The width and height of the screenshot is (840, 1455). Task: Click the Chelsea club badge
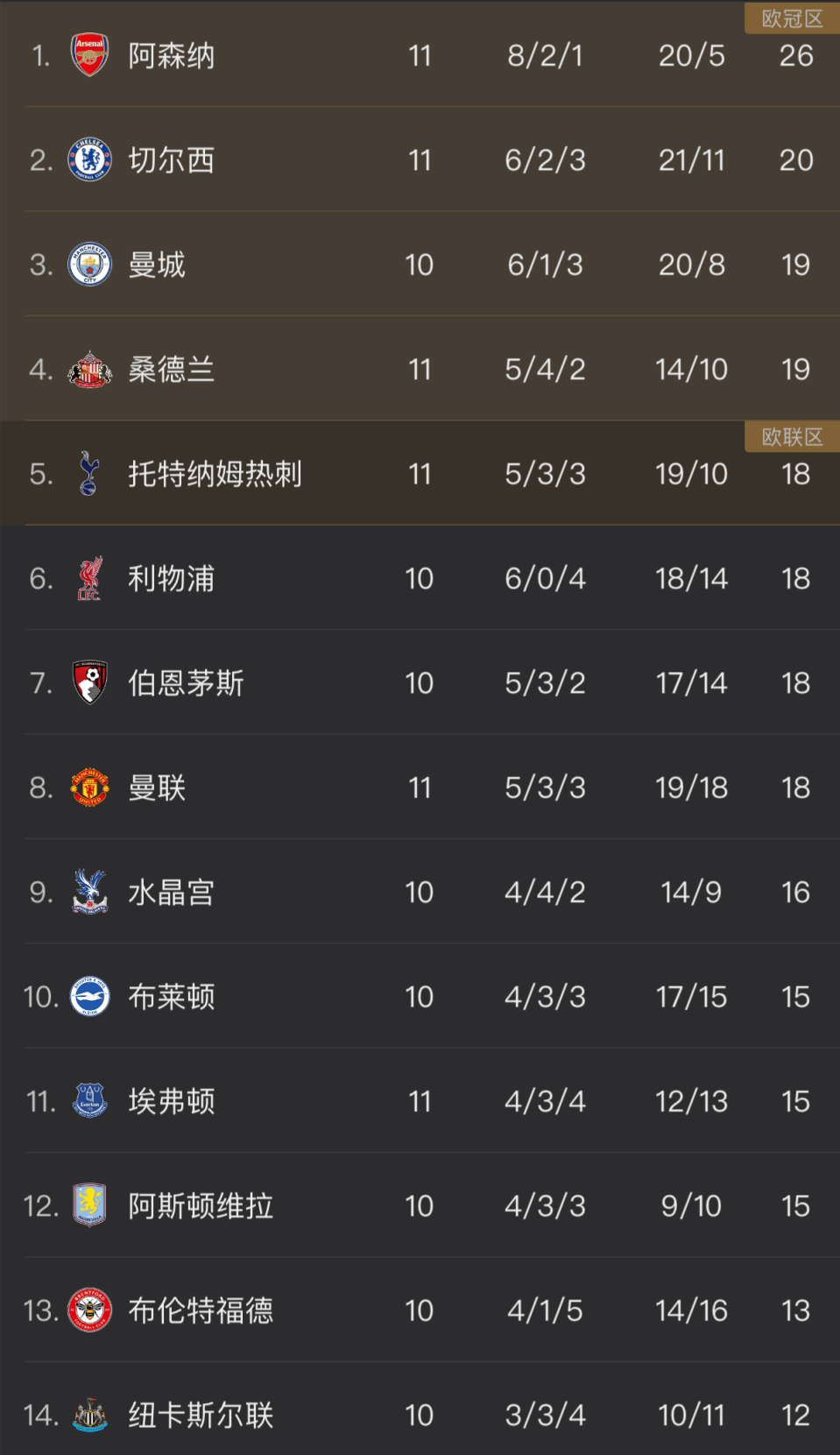(89, 159)
